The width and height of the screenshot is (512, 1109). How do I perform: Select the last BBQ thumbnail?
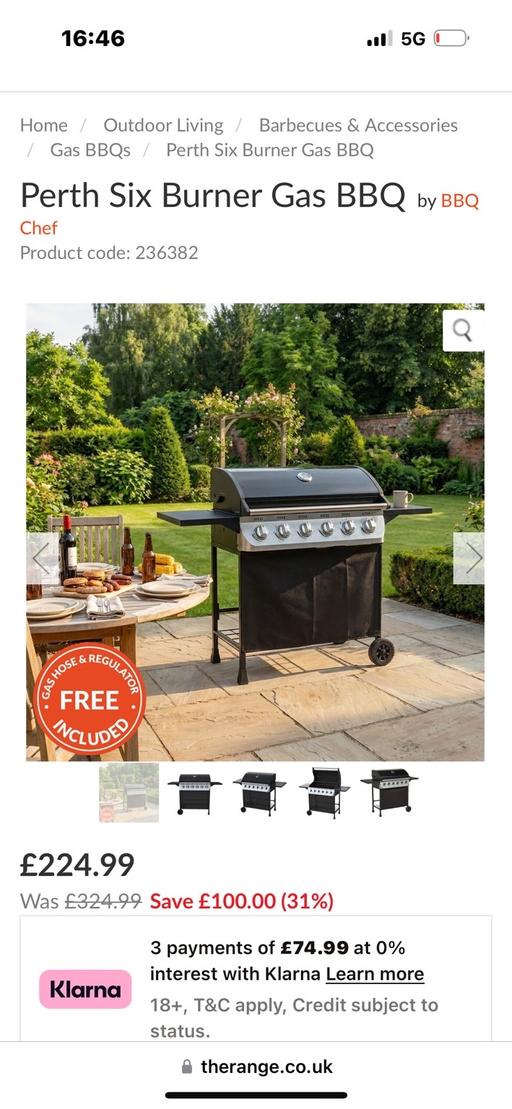(389, 792)
